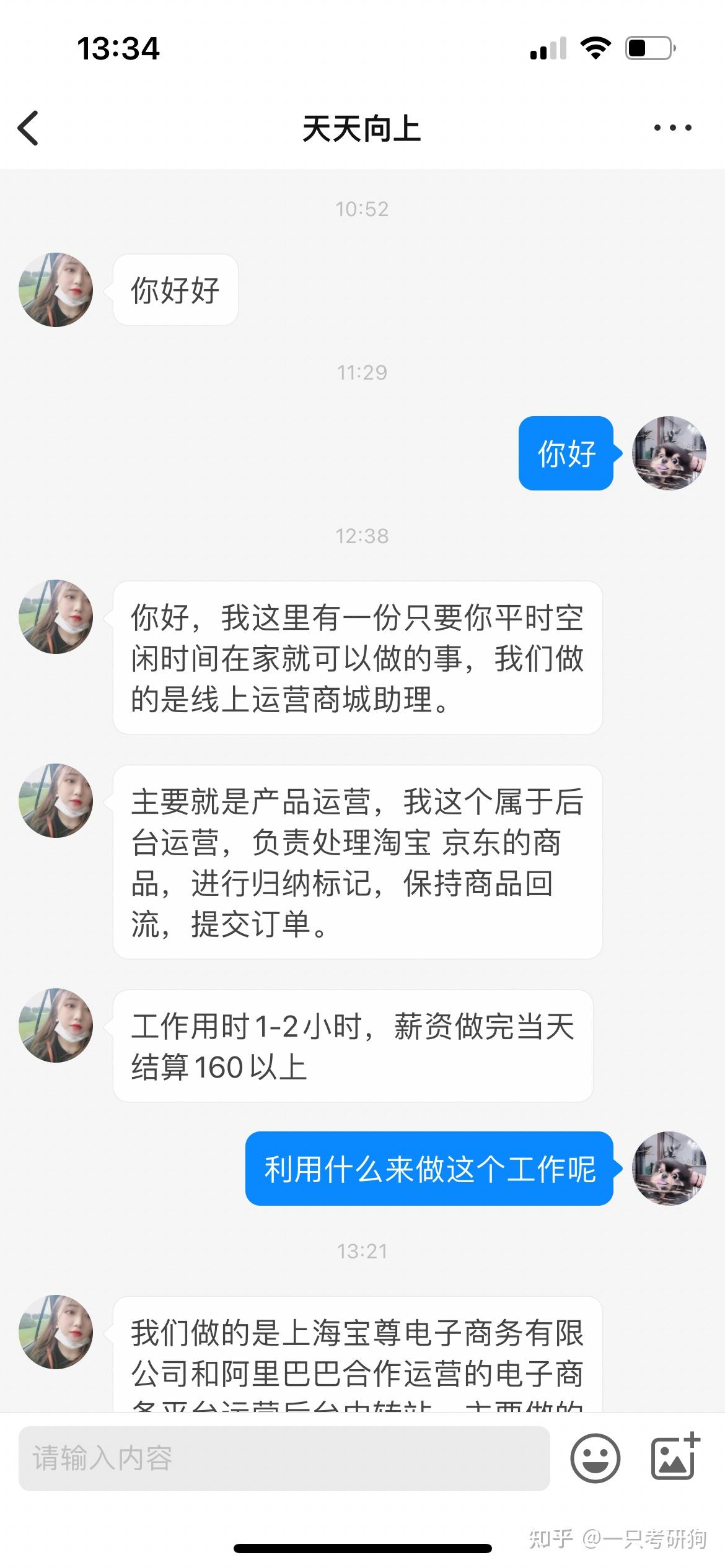The height and width of the screenshot is (1568, 725).
Task: Open the emoji picker
Action: click(595, 1458)
